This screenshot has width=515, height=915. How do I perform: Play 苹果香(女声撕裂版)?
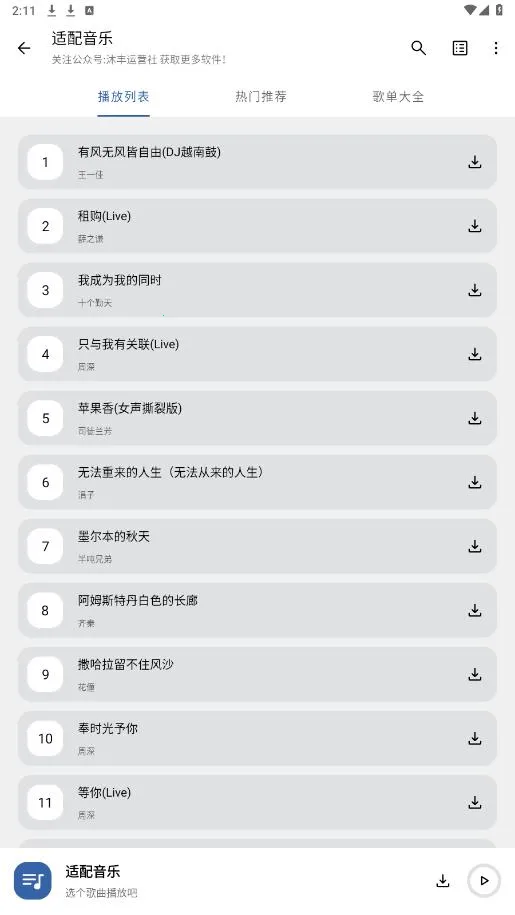[257, 418]
